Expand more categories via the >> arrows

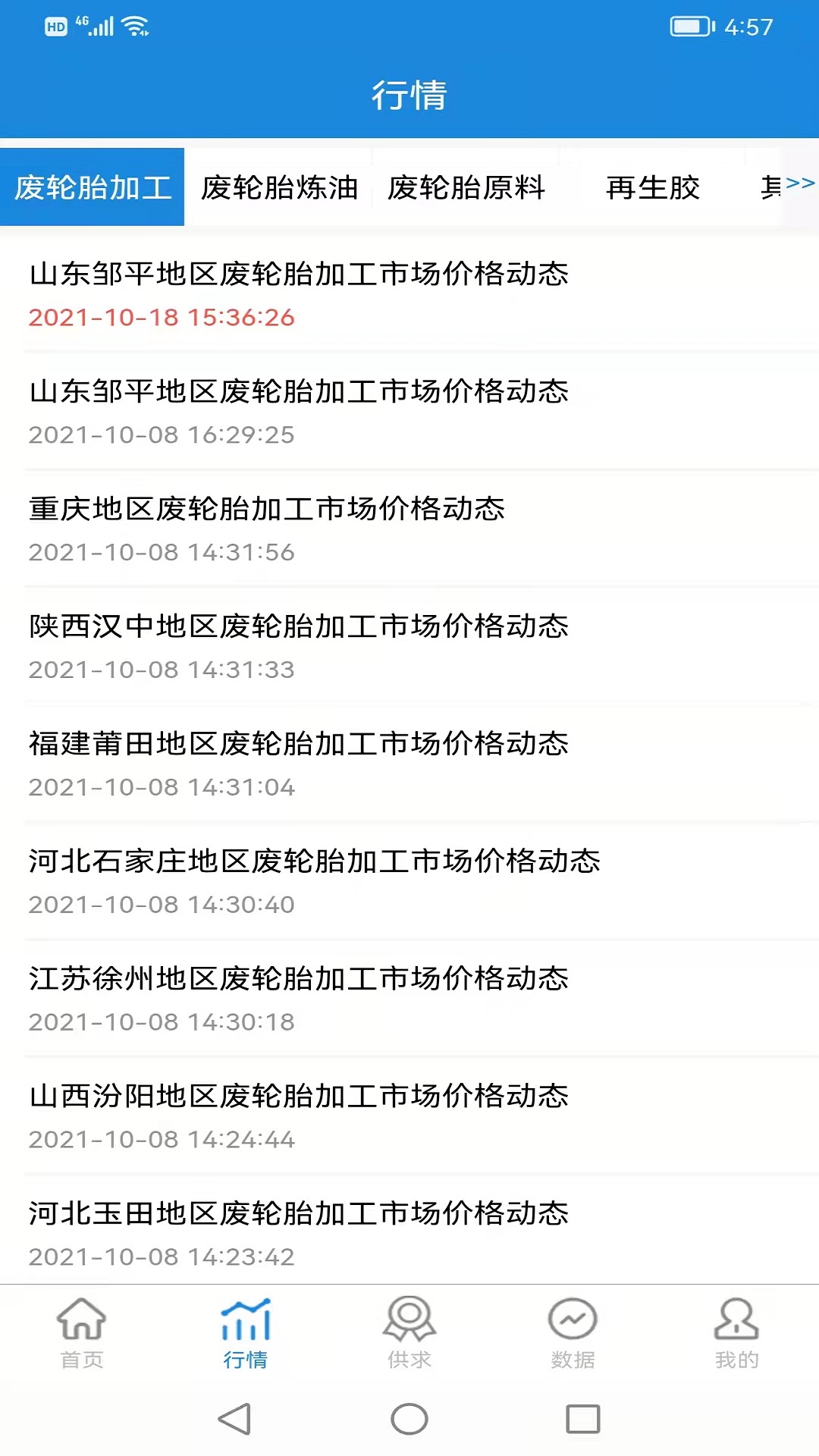[x=799, y=184]
